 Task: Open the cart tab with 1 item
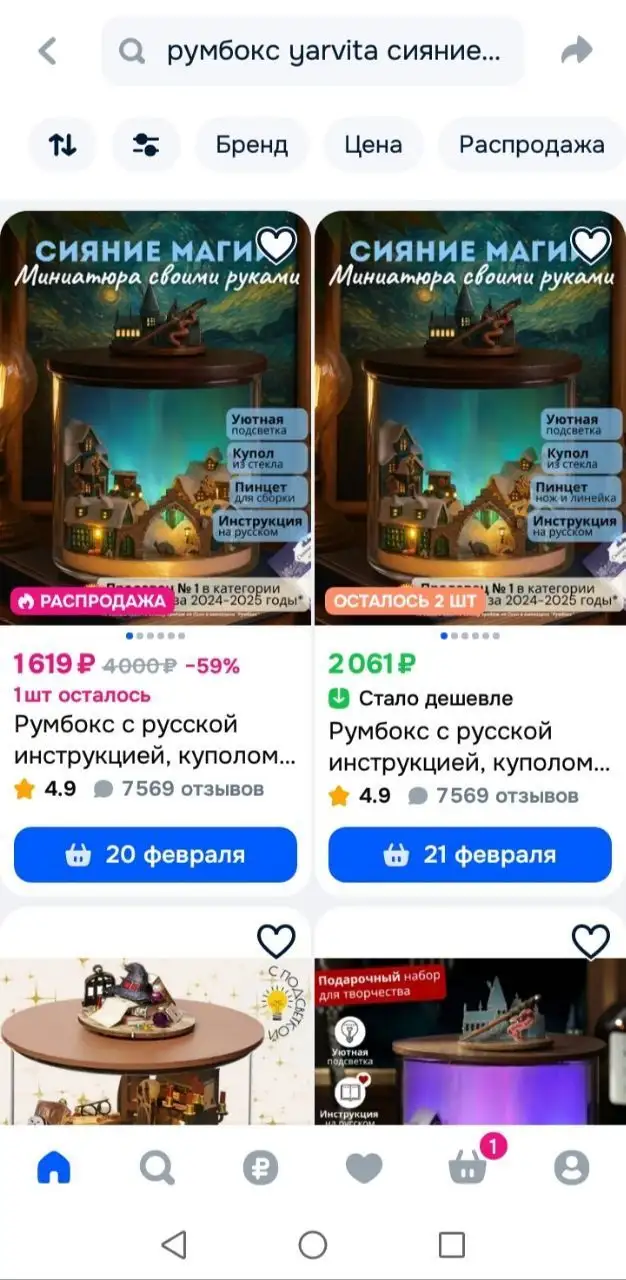[468, 1167]
